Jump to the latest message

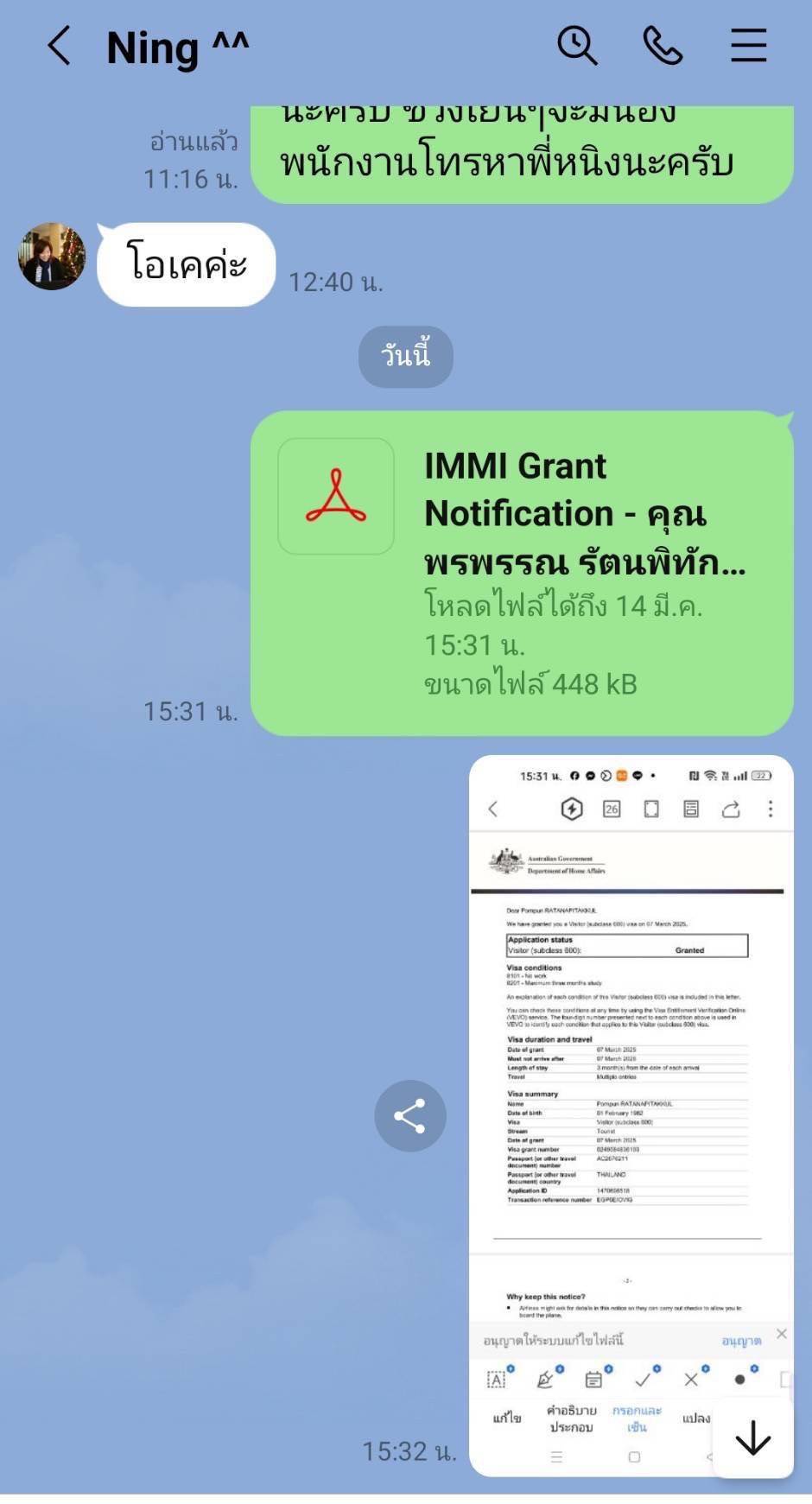pos(752,1437)
